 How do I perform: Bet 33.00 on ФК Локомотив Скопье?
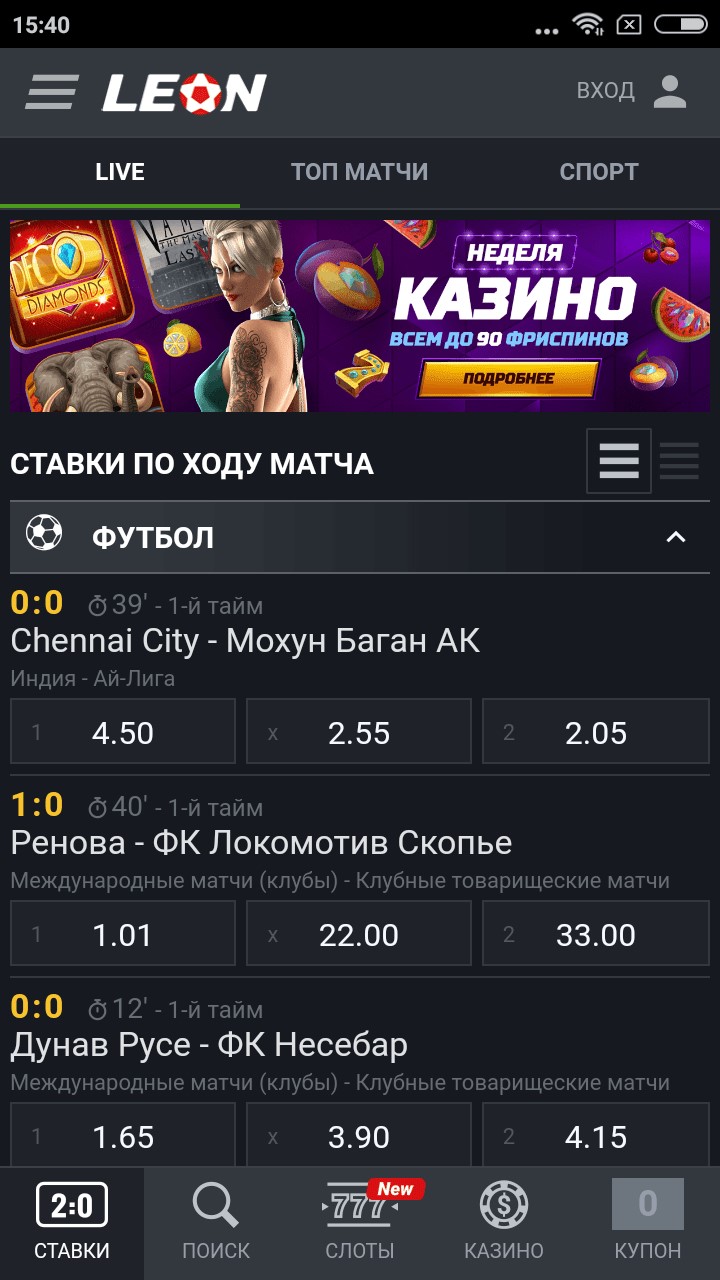(595, 934)
